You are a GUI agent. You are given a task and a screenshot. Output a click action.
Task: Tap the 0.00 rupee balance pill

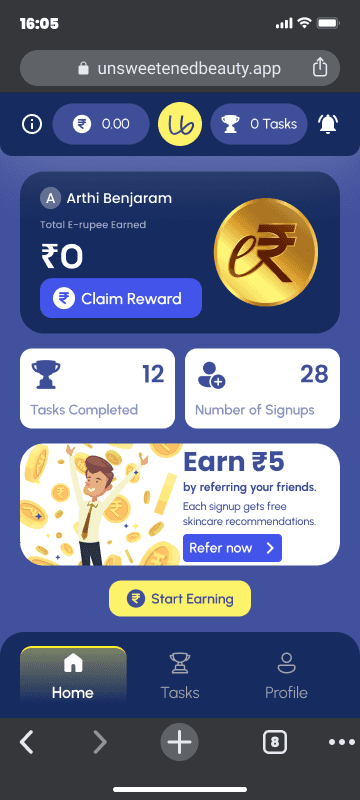pyautogui.click(x=101, y=124)
